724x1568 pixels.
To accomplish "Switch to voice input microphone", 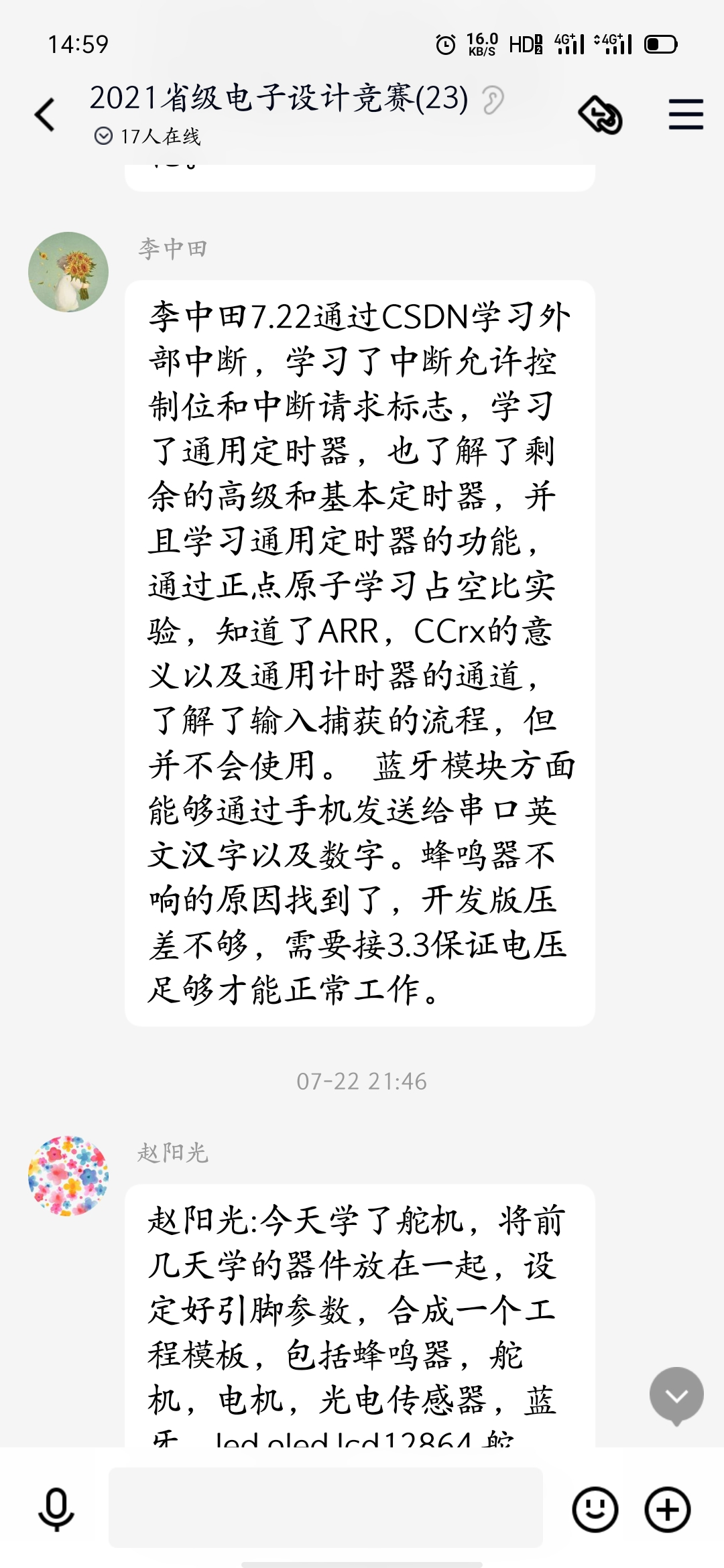I will [x=56, y=1510].
